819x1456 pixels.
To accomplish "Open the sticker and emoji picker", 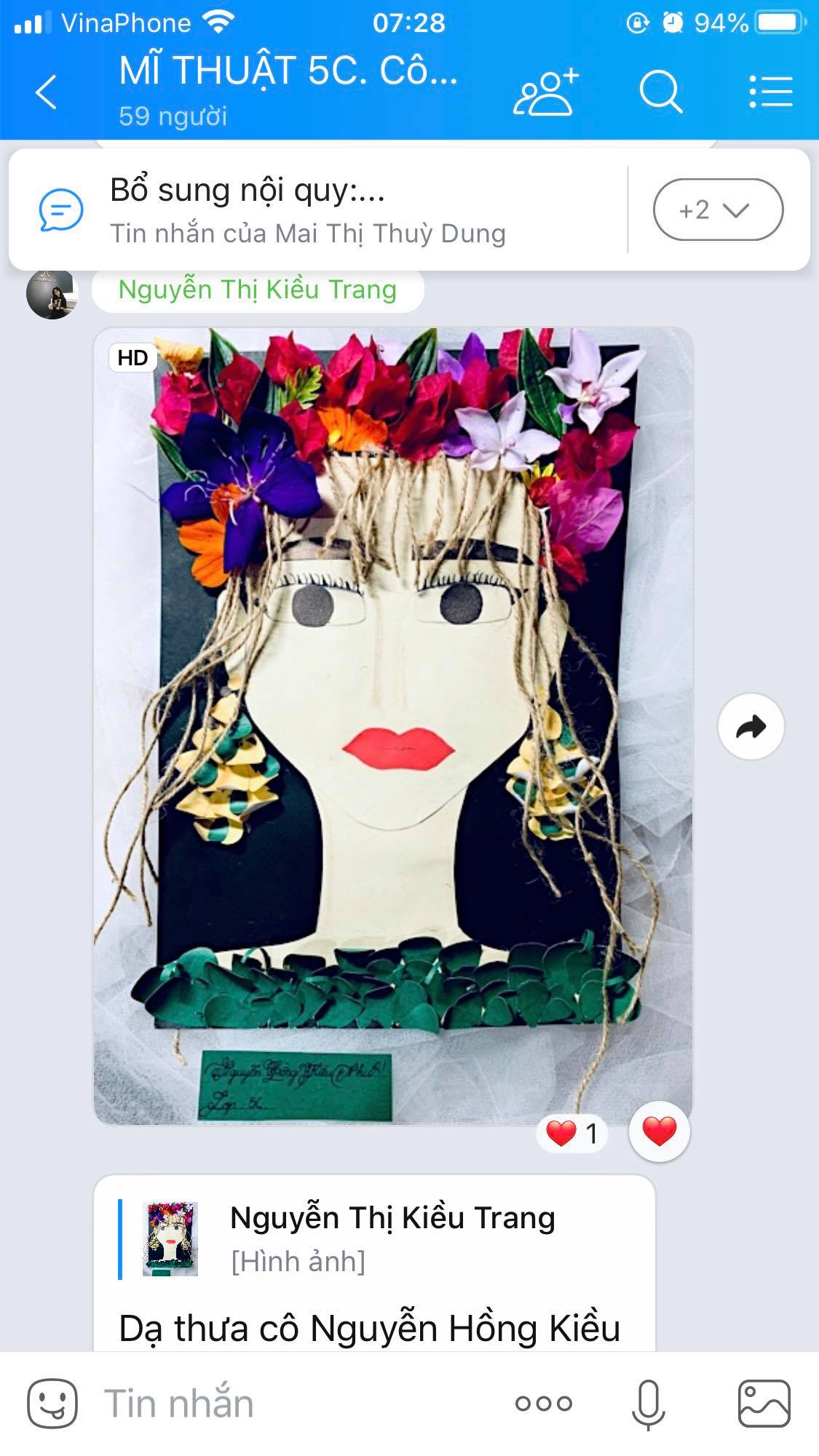I will 52,1403.
